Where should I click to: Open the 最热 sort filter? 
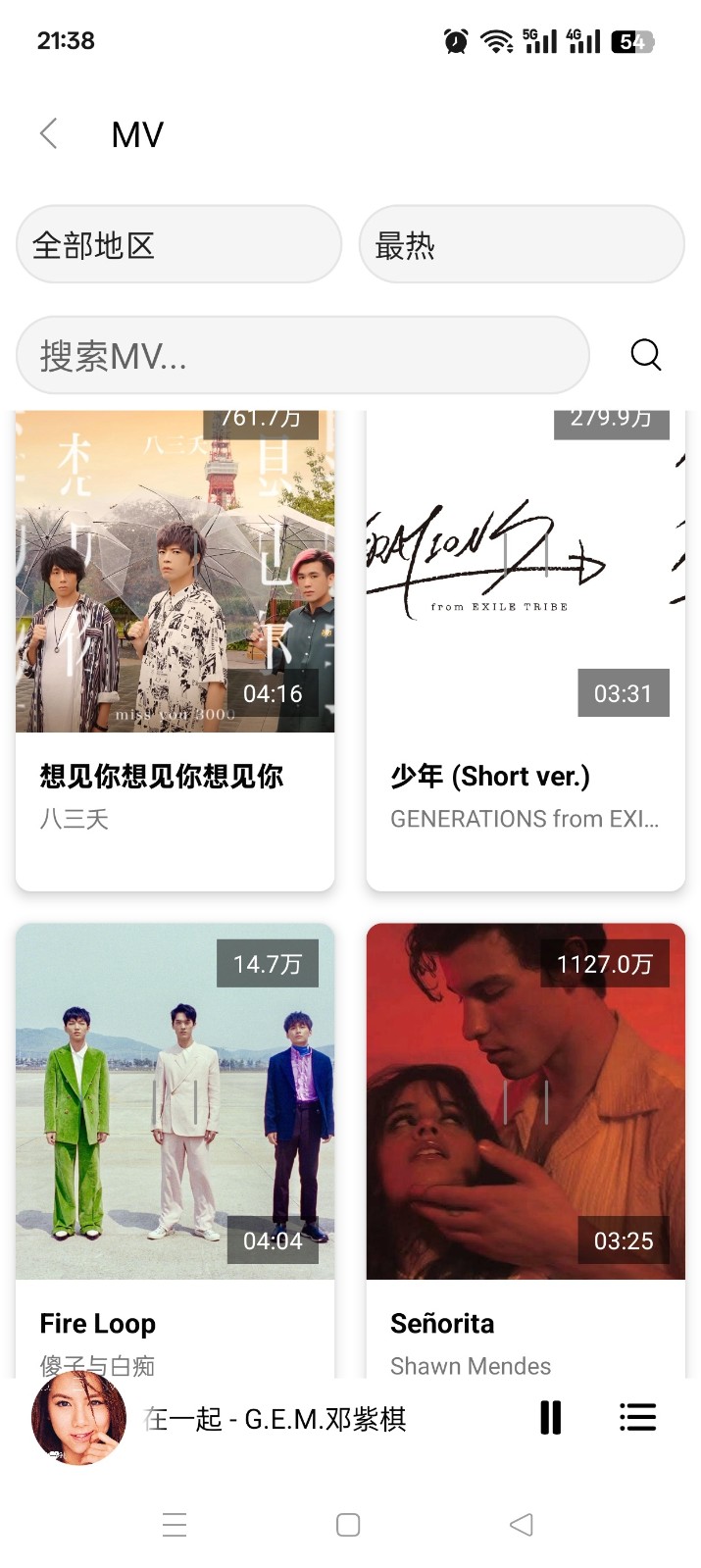pyautogui.click(x=521, y=245)
